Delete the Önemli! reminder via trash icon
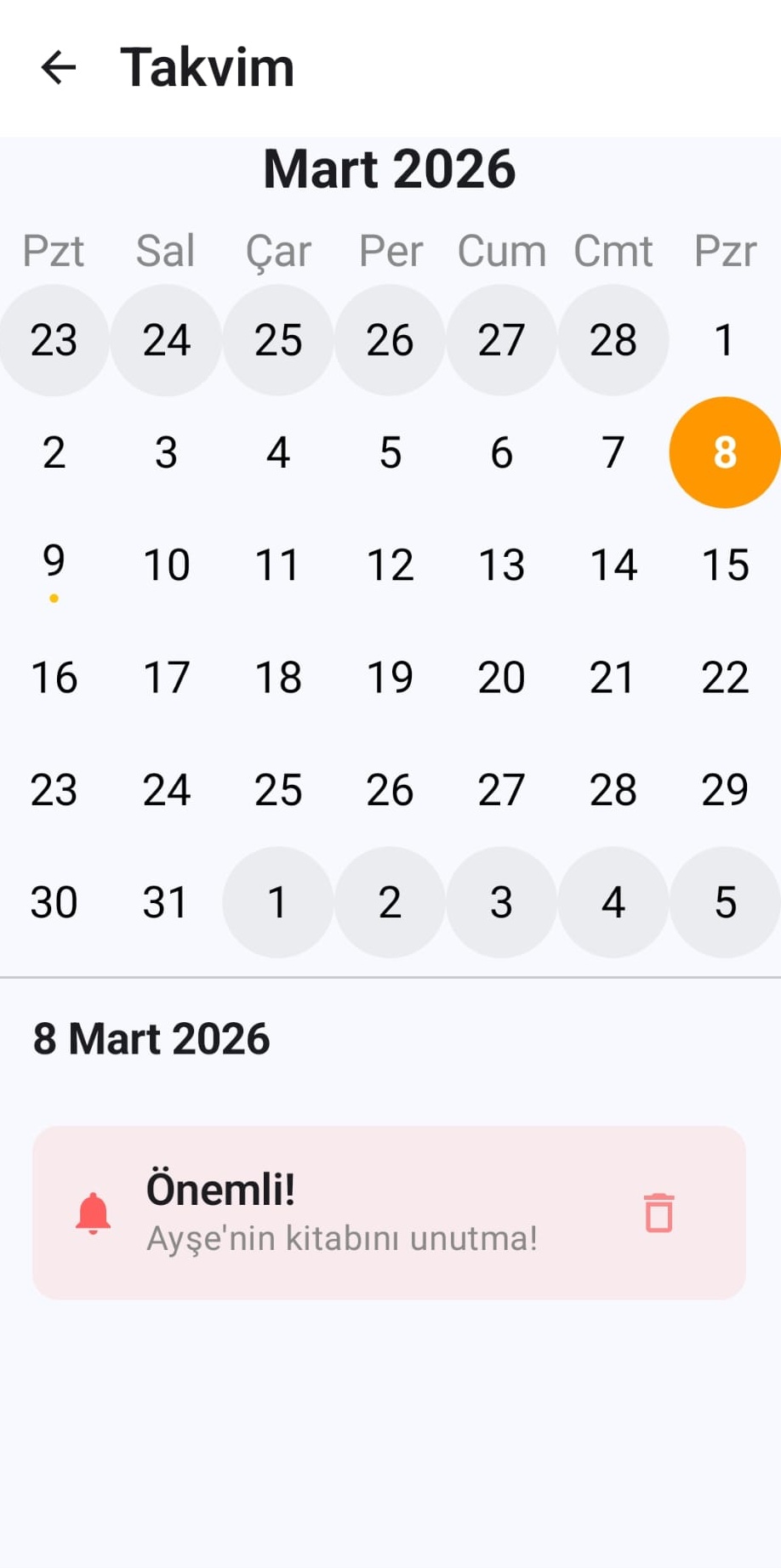 coord(658,1213)
